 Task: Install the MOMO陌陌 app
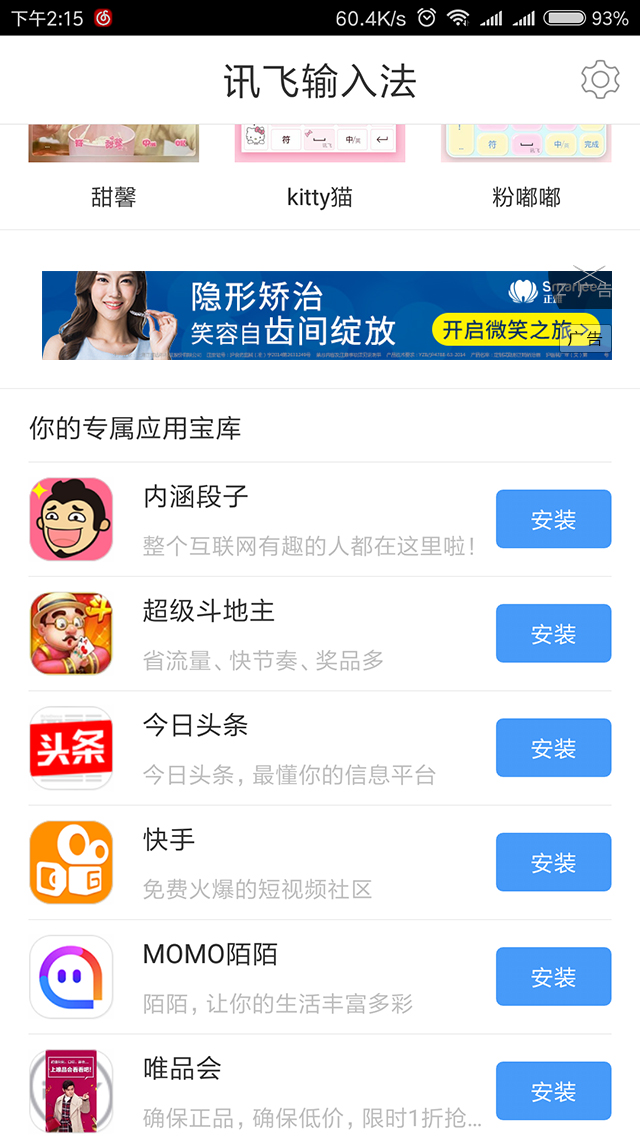point(553,976)
